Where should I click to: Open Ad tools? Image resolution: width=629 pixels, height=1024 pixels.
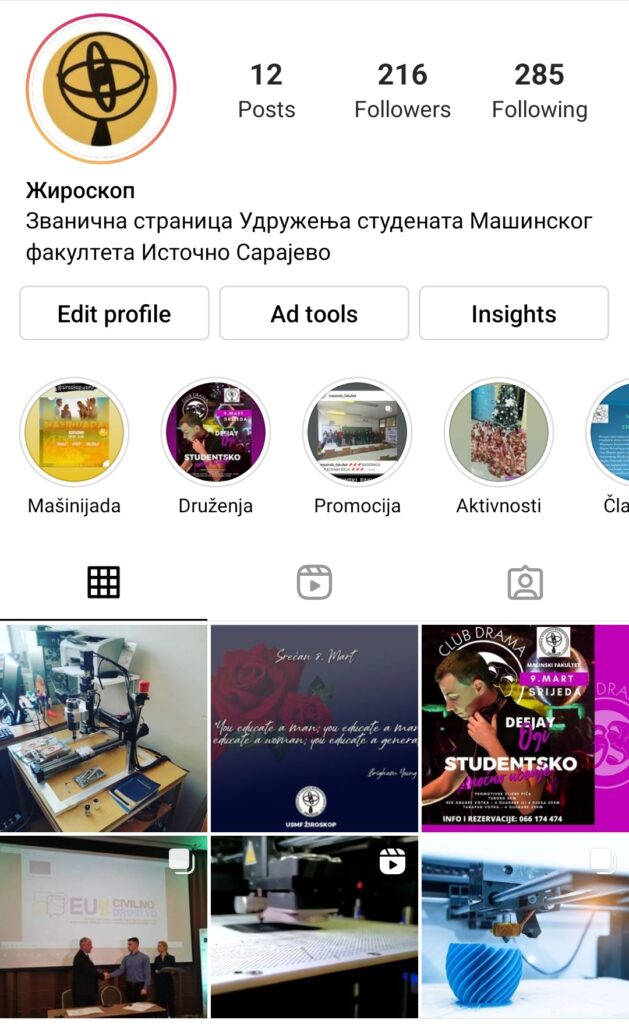click(x=314, y=313)
